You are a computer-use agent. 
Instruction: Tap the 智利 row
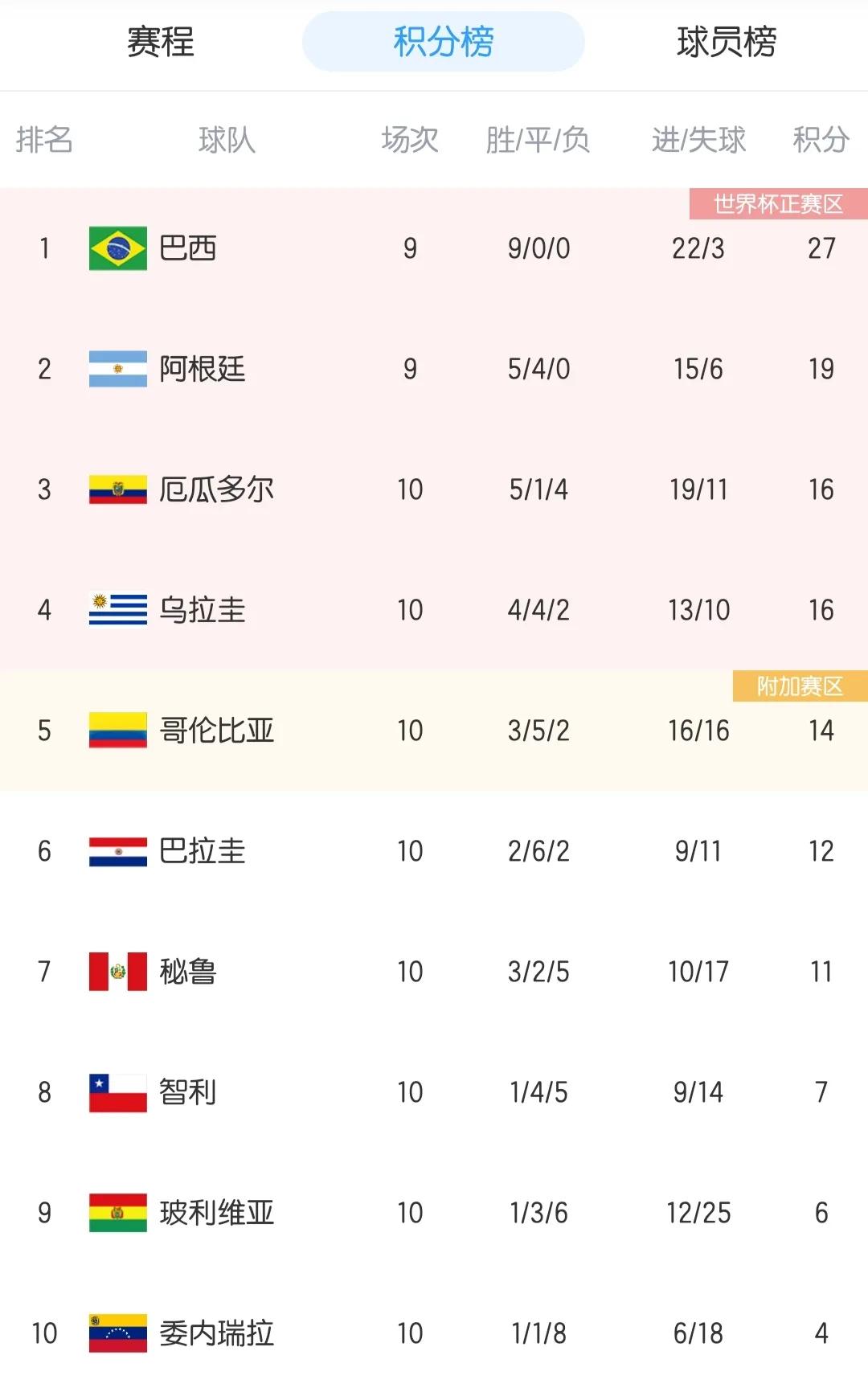188,1092
